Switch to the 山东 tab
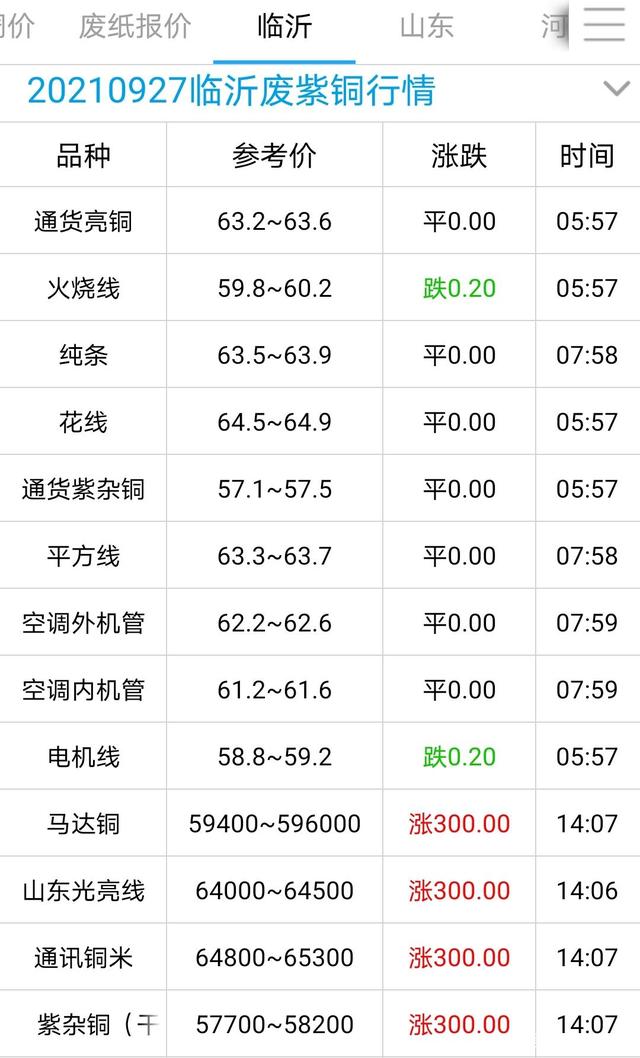The width and height of the screenshot is (640, 1058). pyautogui.click(x=427, y=26)
